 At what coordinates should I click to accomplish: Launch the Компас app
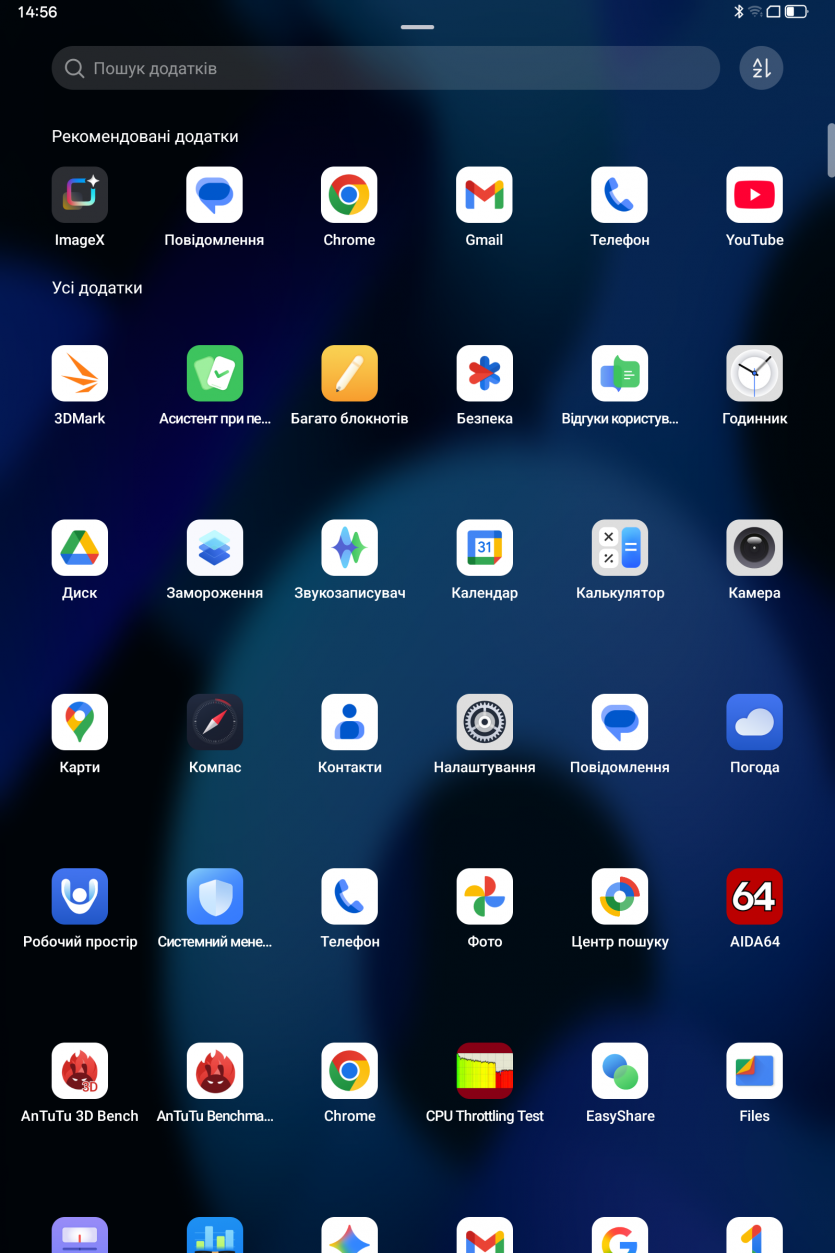[x=215, y=722]
